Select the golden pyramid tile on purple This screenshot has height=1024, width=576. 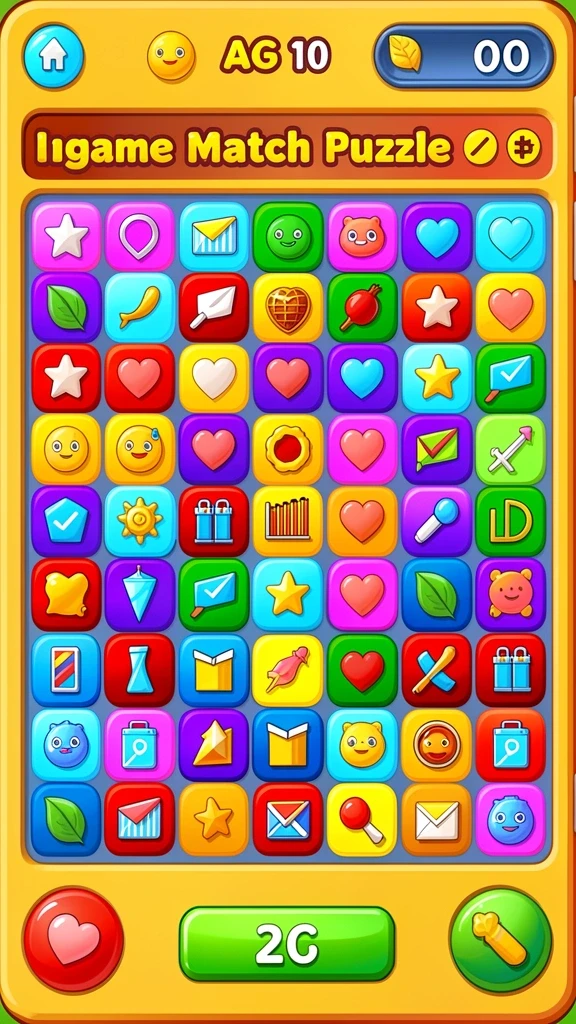coord(214,745)
